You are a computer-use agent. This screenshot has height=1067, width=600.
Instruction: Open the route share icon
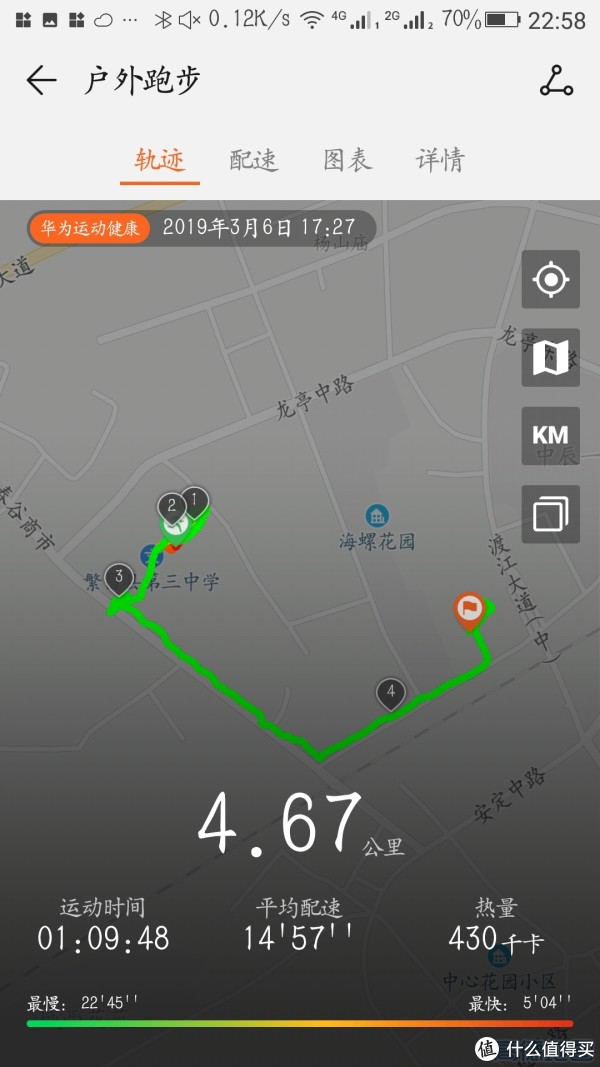[x=556, y=81]
